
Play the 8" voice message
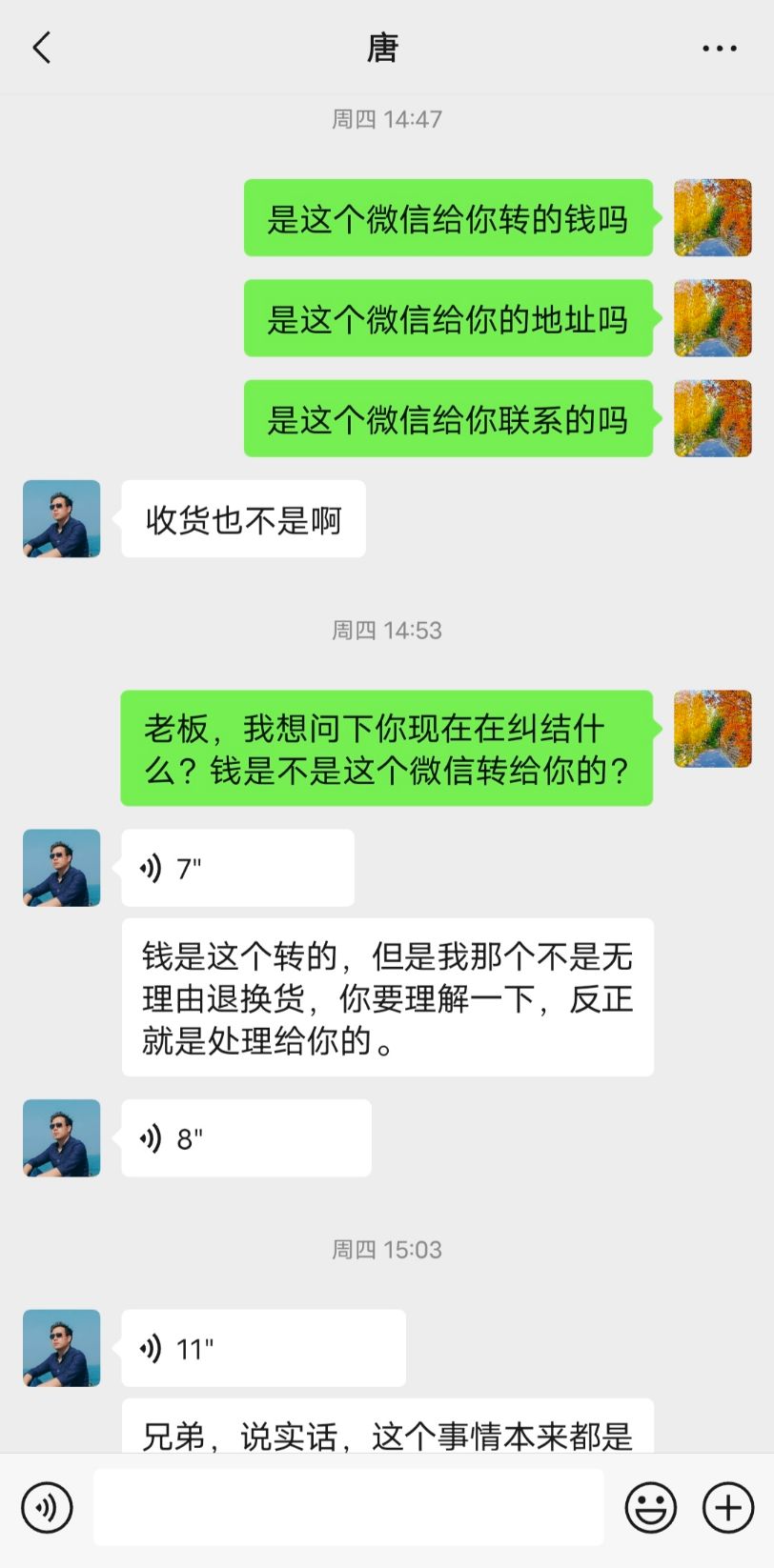(246, 1138)
